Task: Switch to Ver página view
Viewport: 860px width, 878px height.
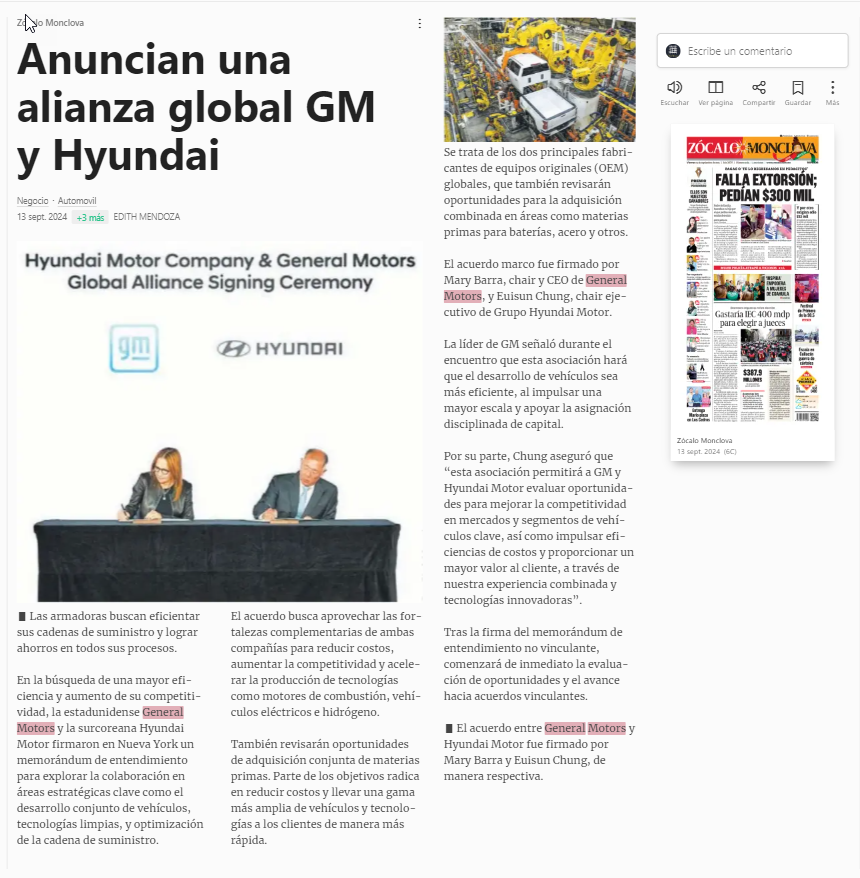Action: 716,93
